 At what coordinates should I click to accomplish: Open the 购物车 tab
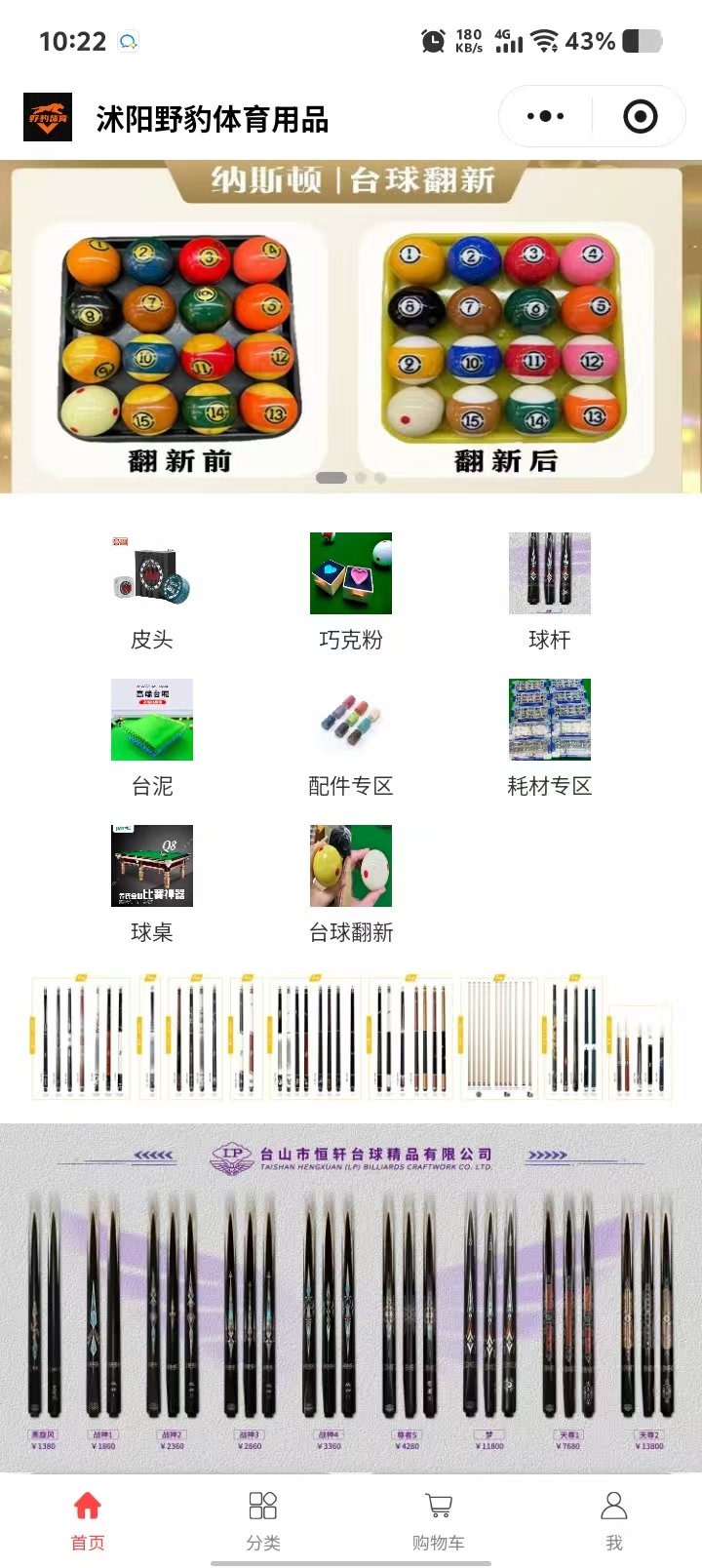(439, 1519)
